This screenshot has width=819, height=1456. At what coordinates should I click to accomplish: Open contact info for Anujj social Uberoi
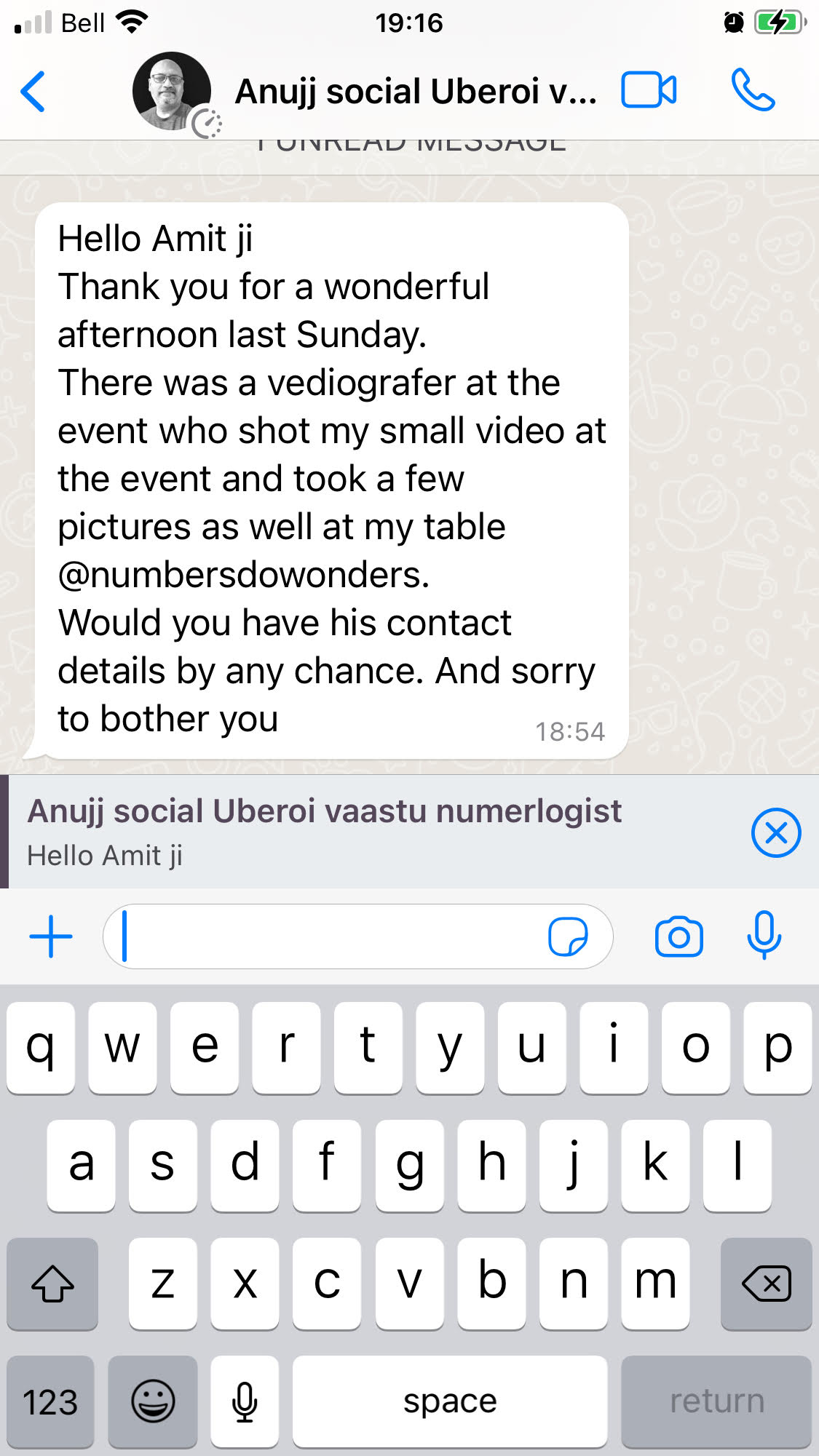[415, 92]
